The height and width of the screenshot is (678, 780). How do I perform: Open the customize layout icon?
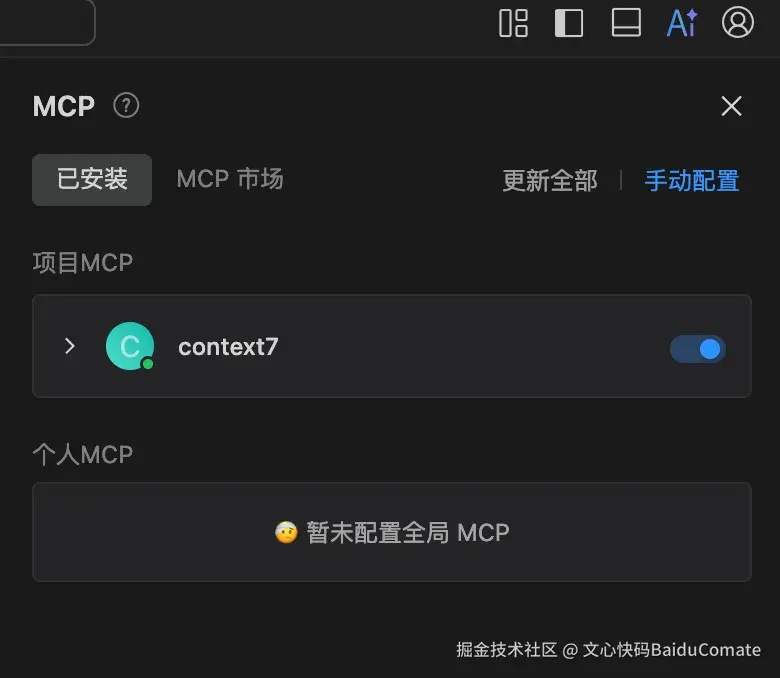coord(513,22)
